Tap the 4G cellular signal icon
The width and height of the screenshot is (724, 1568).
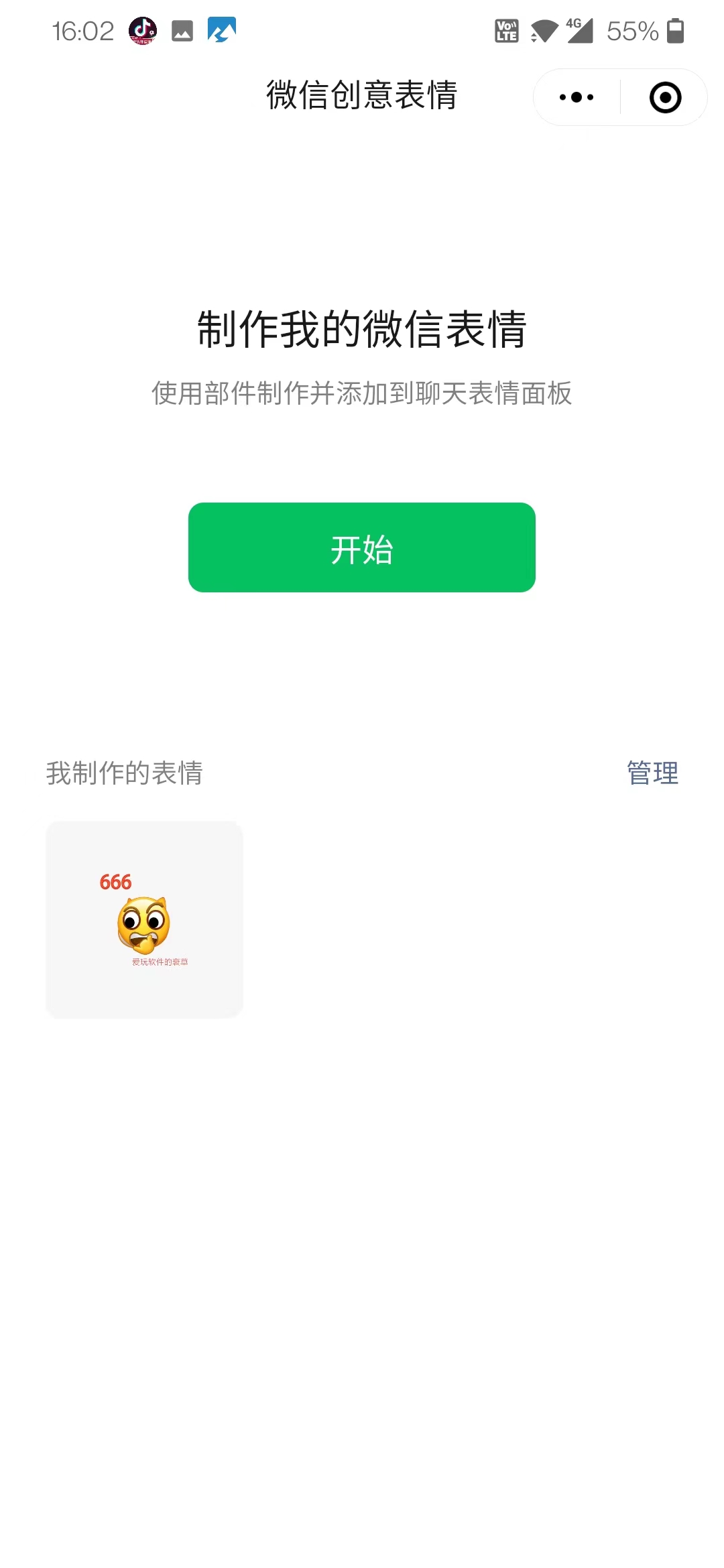579,30
